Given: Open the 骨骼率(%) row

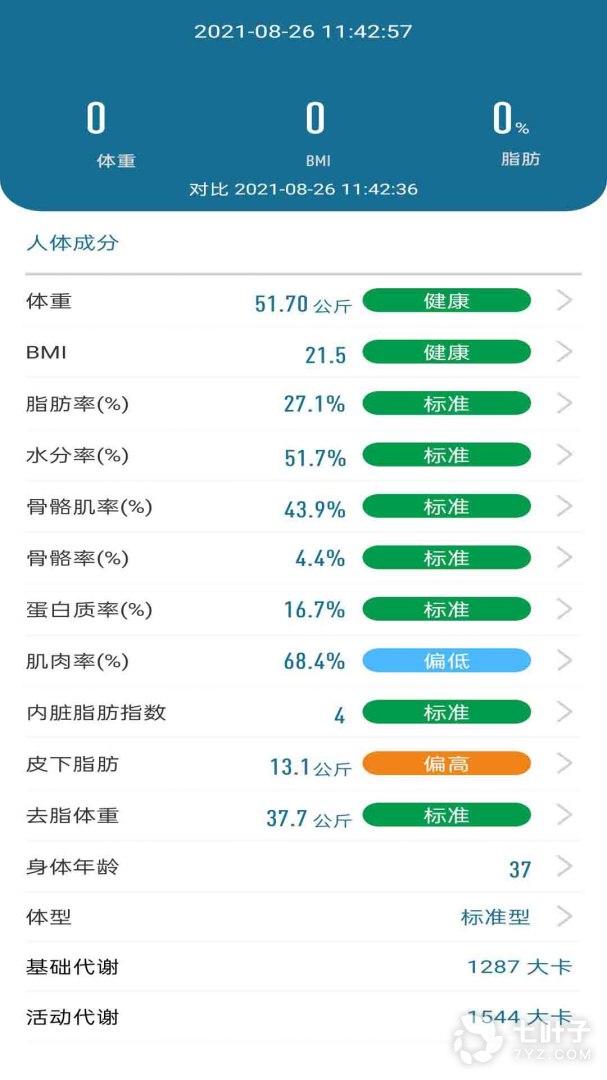Looking at the screenshot, I should [303, 557].
